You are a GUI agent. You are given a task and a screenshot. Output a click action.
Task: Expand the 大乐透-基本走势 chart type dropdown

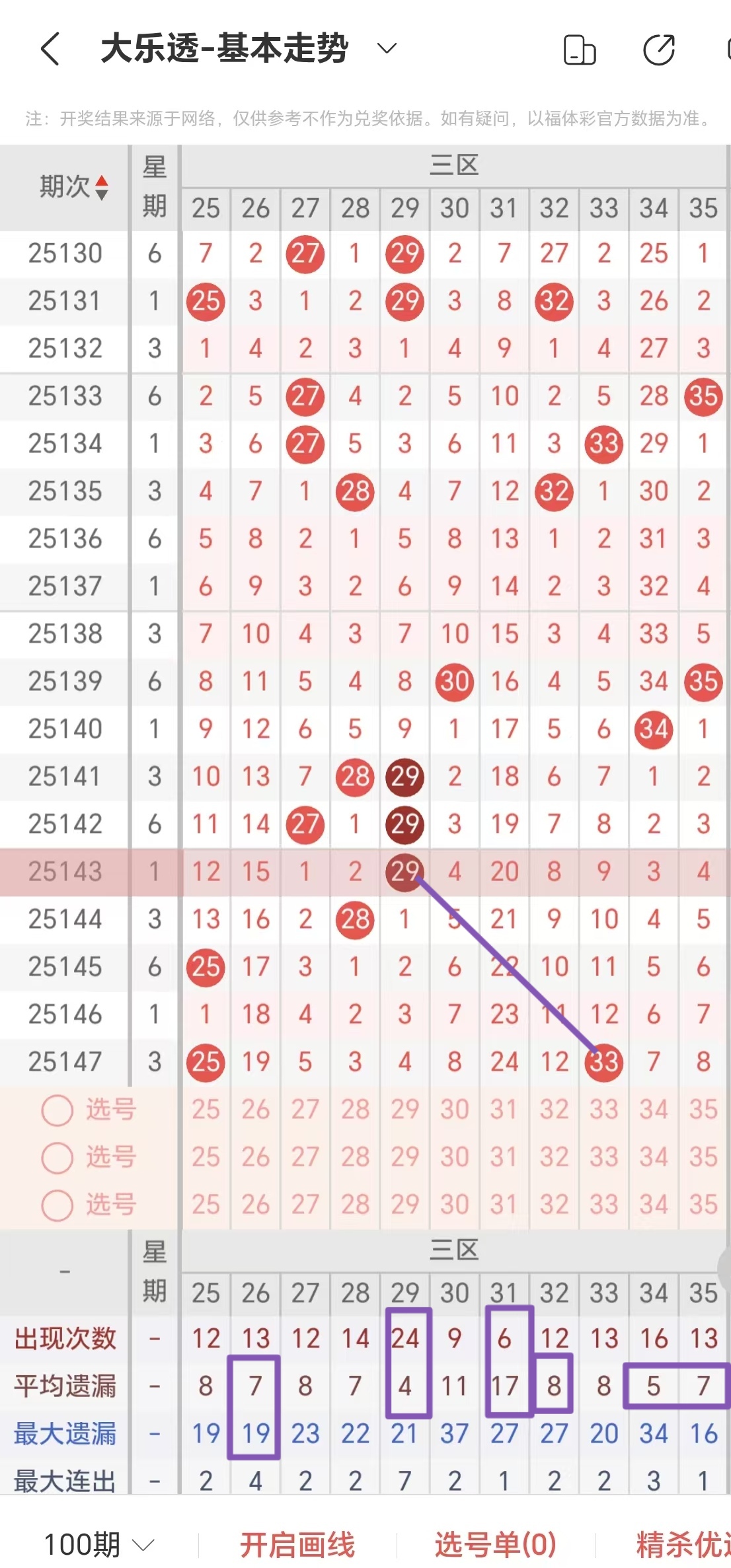pos(386,48)
